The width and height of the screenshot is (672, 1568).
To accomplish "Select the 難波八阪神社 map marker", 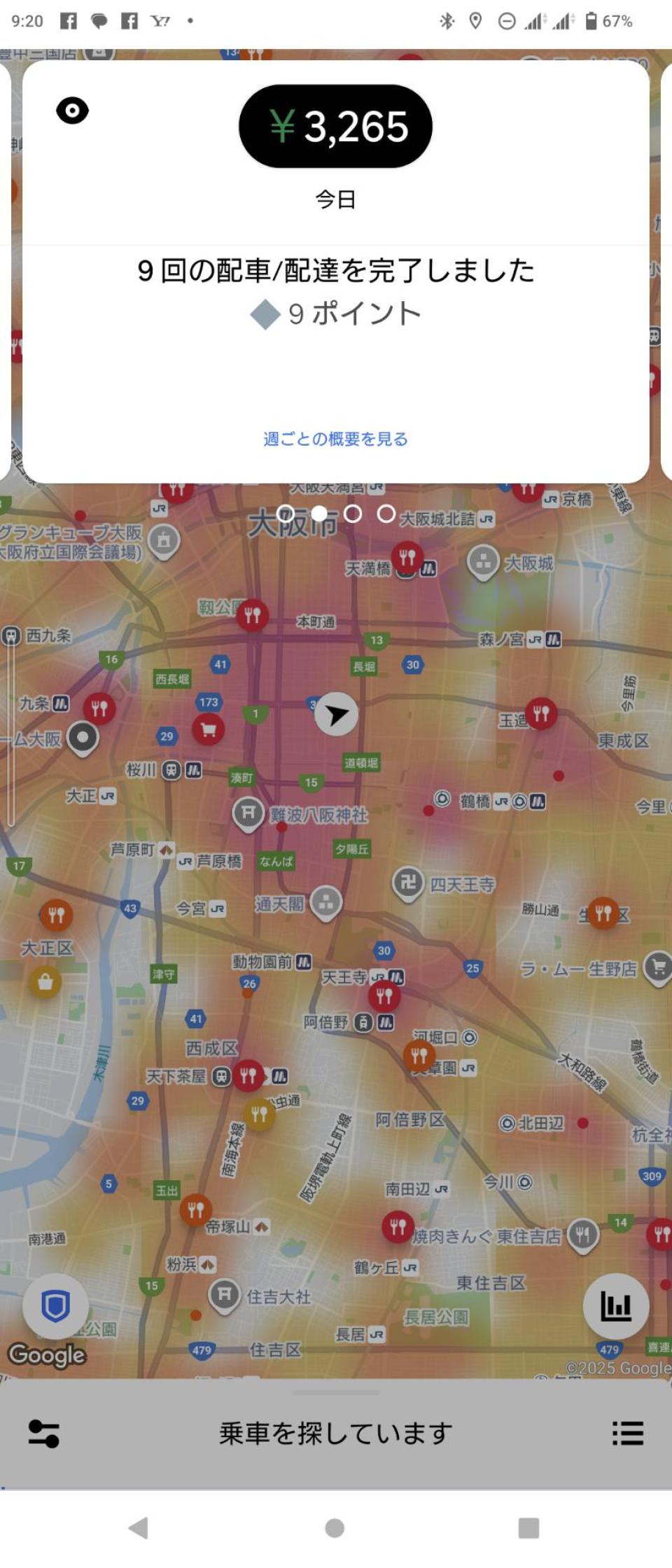I will pyautogui.click(x=248, y=813).
